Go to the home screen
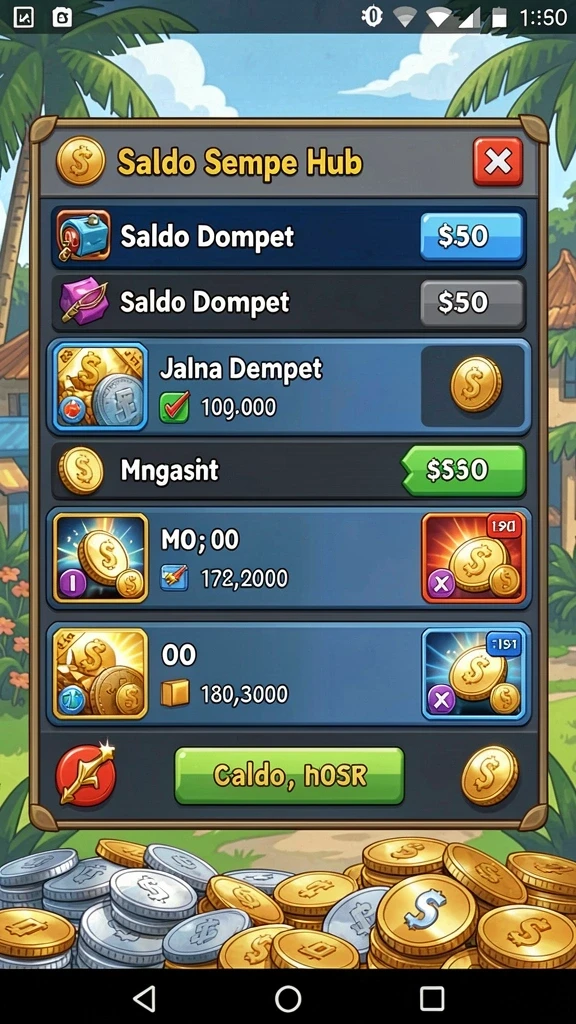 point(288,998)
